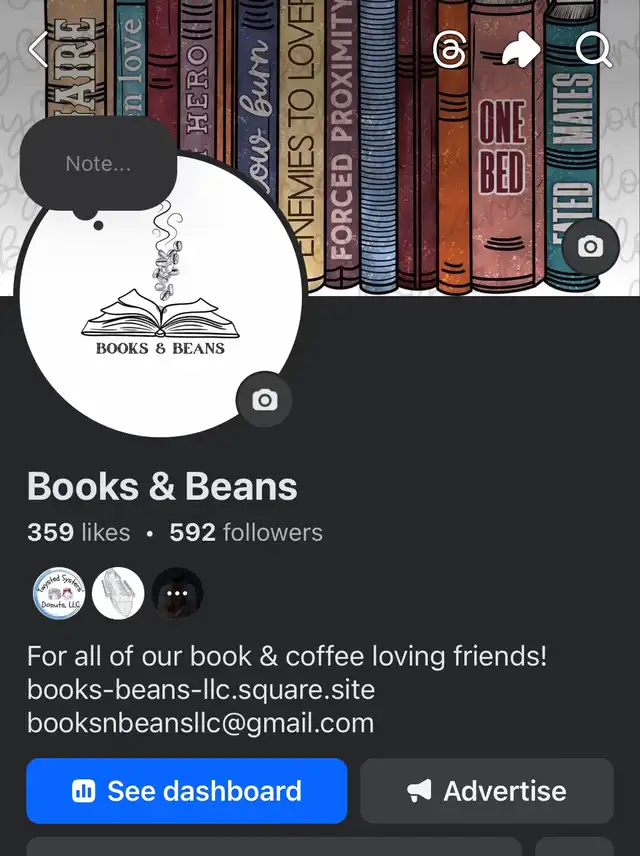Viewport: 640px width, 856px height.
Task: Share the Books & Beans page
Action: (x=521, y=50)
